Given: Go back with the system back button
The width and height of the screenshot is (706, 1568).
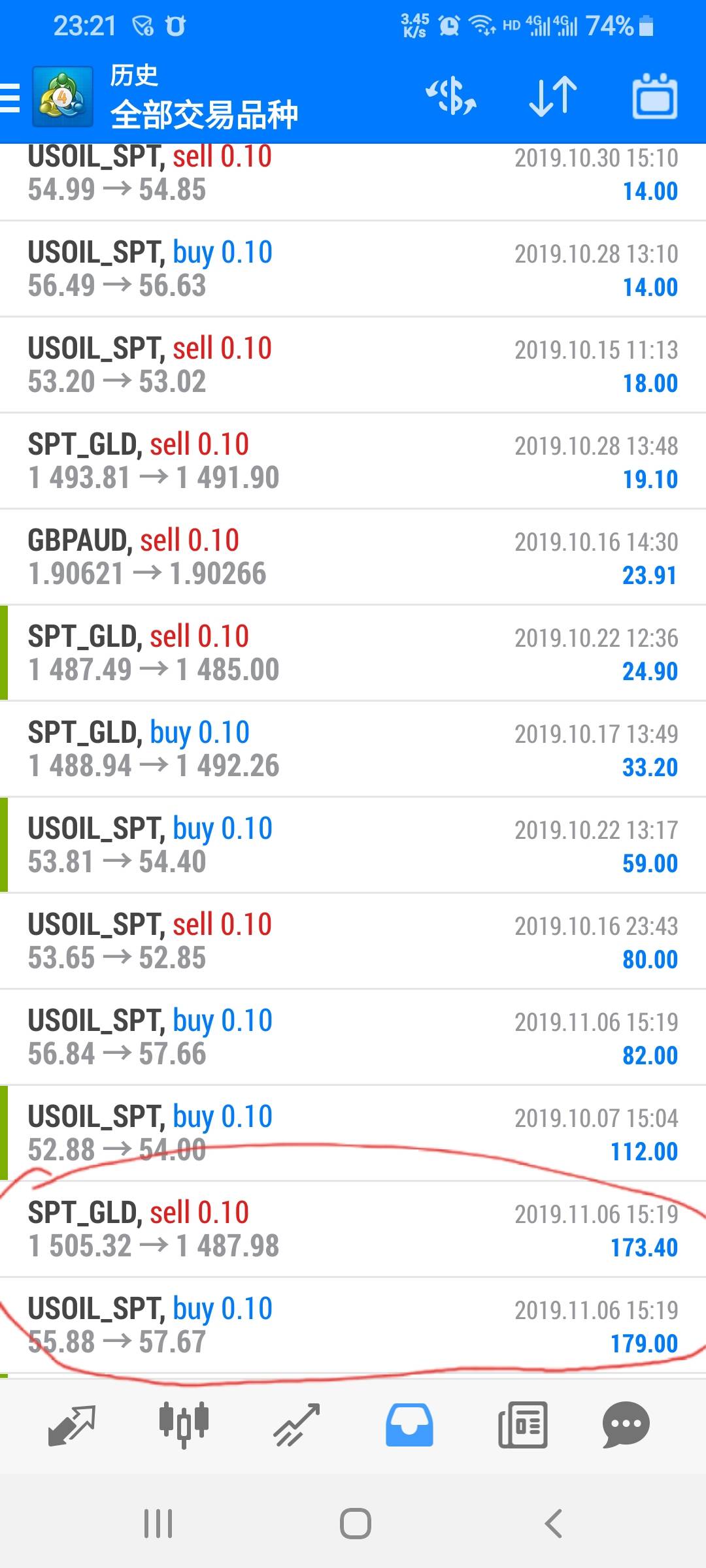Looking at the screenshot, I should click(x=553, y=1524).
